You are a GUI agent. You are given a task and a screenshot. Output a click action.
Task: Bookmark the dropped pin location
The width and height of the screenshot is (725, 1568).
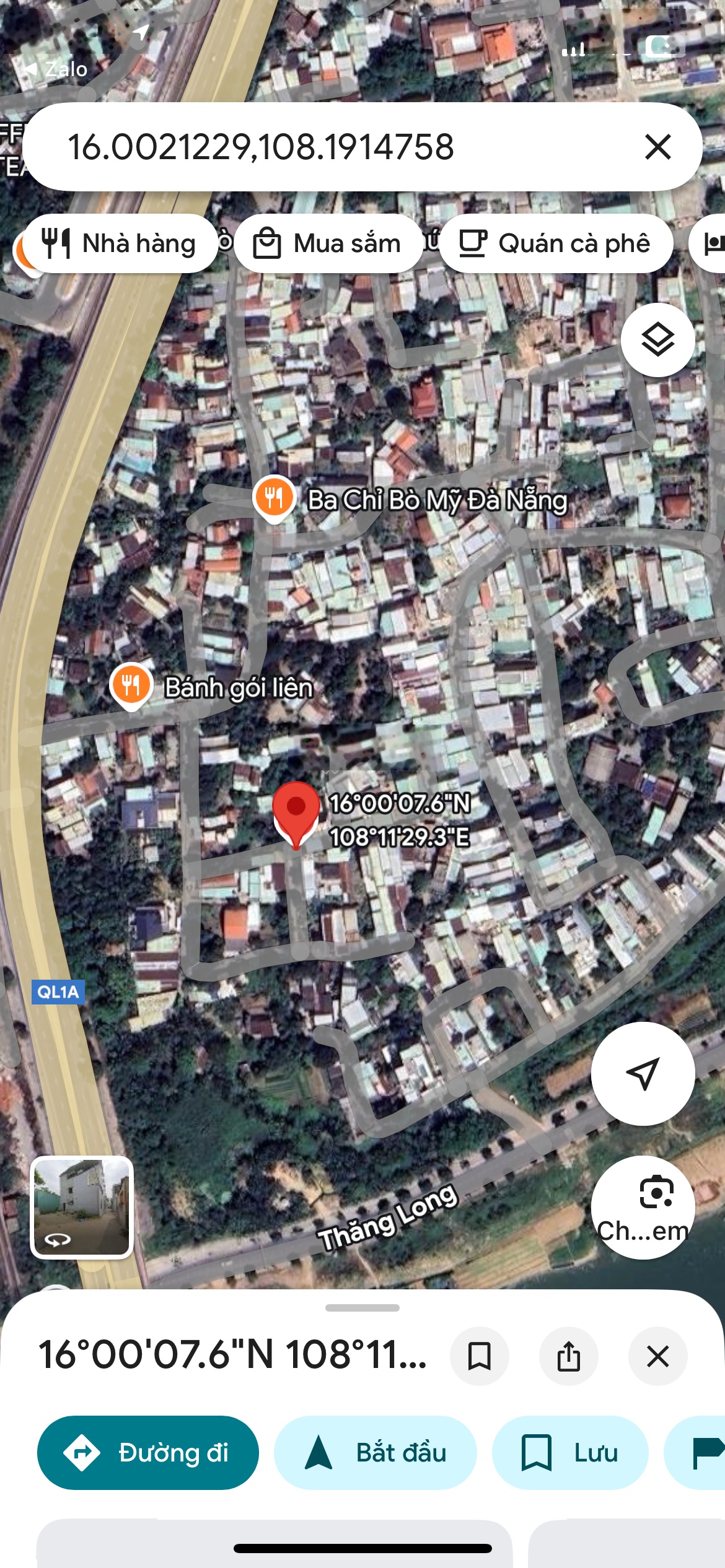(479, 1356)
